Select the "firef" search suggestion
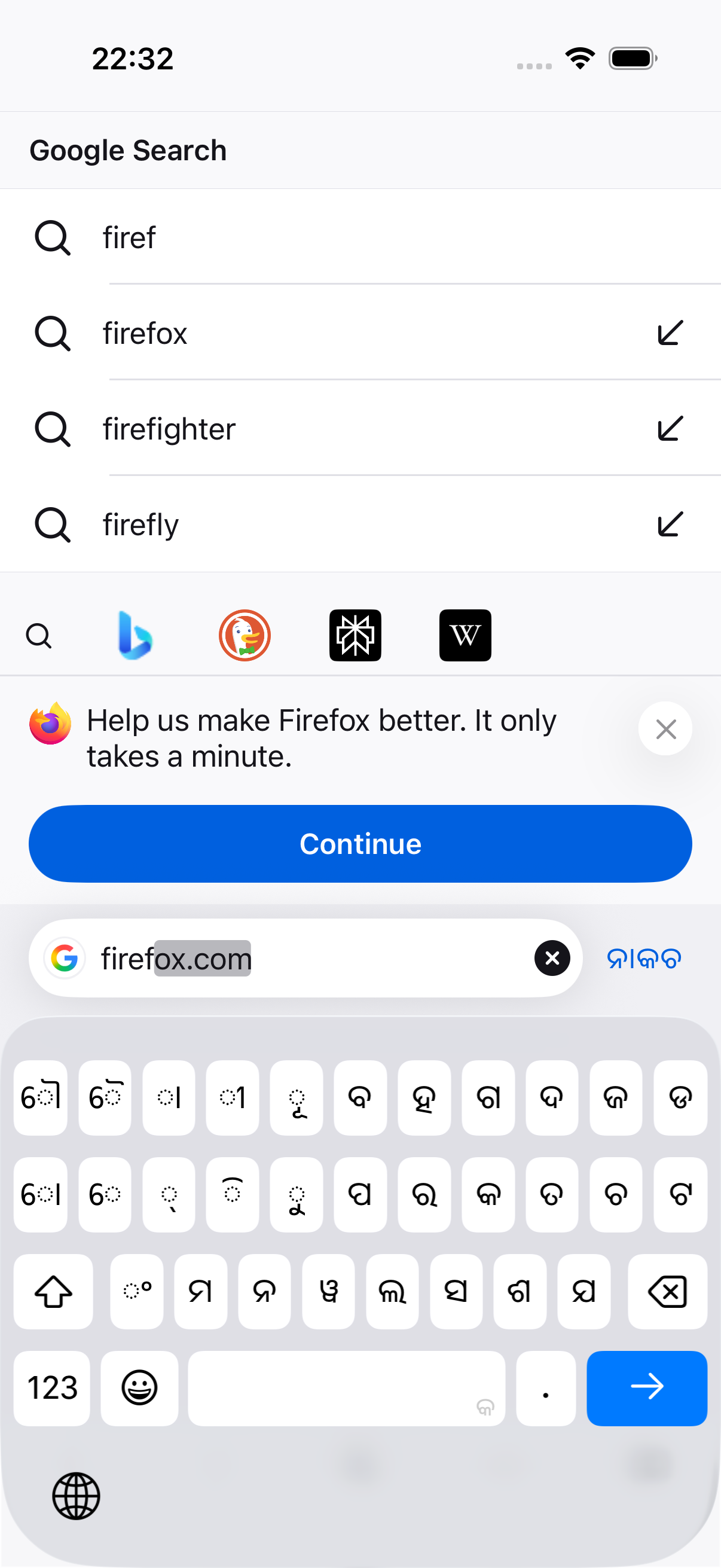Screen dimensions: 721x1568 click(360, 237)
